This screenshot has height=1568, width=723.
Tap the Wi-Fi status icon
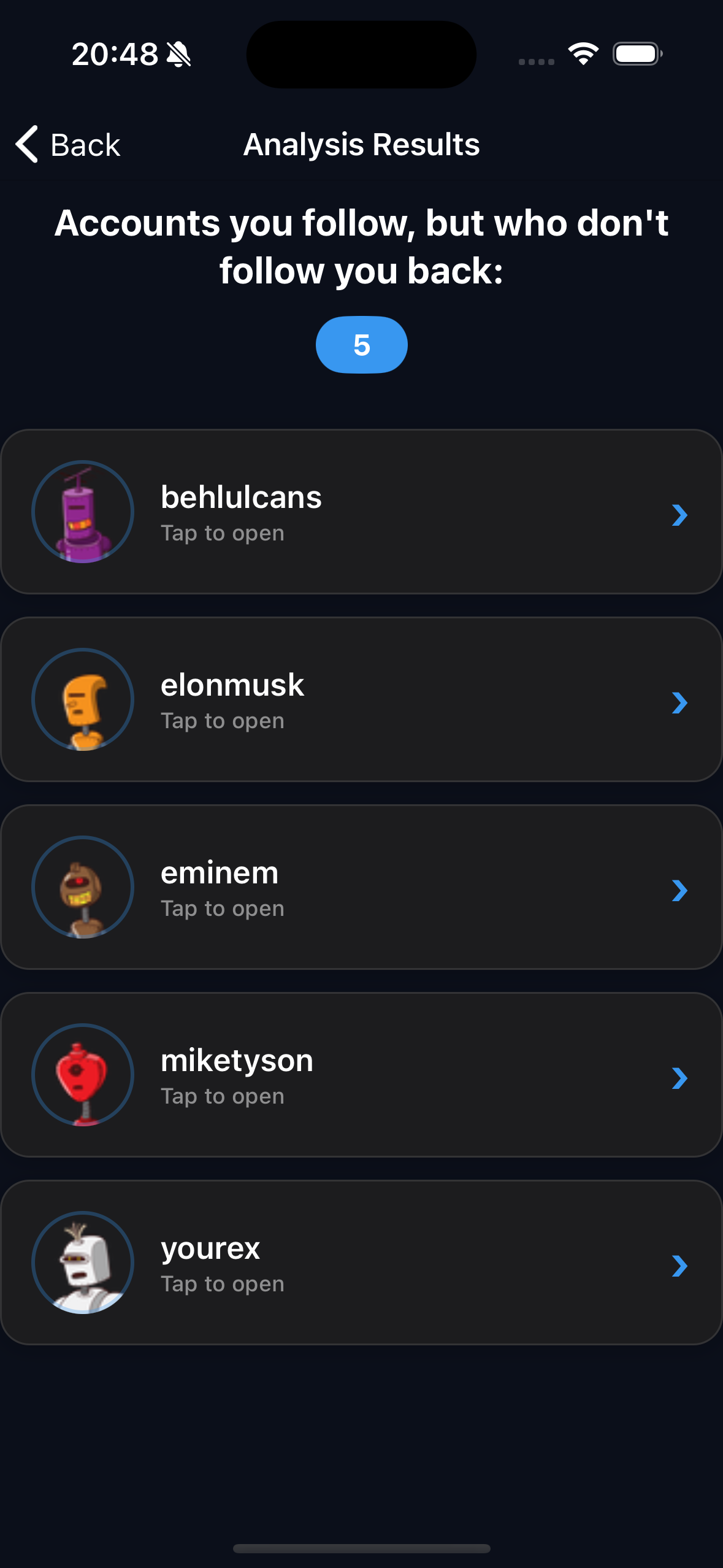[583, 54]
